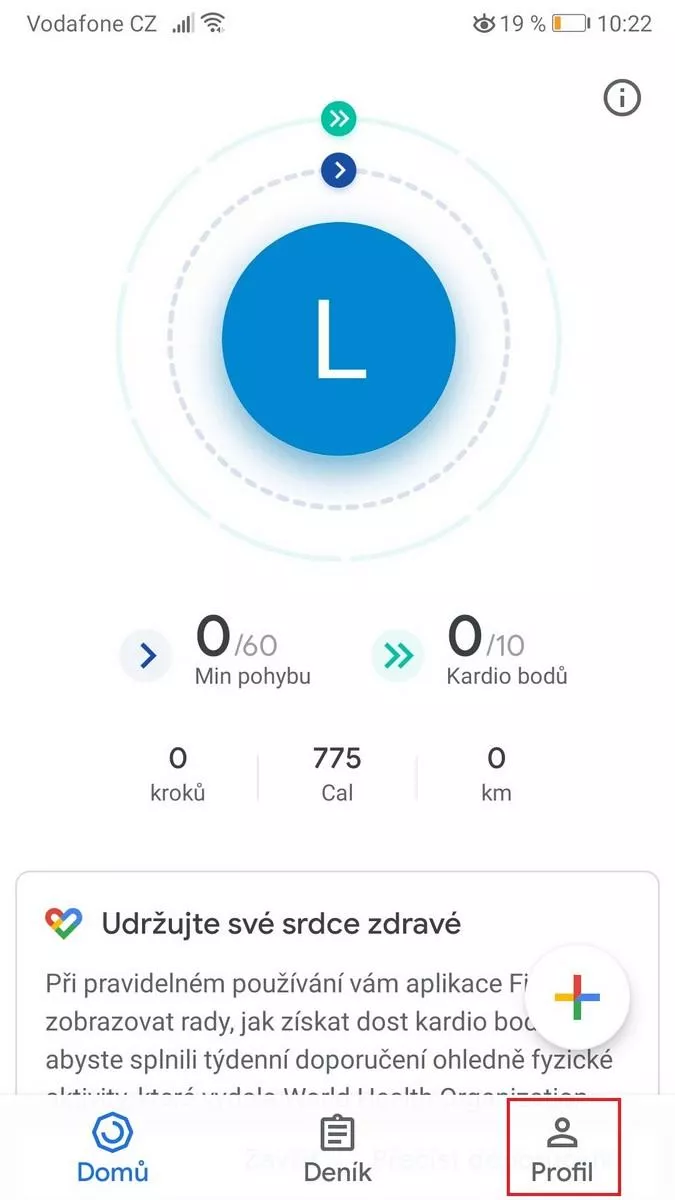
Task: Switch to the Domů tab
Action: (112, 1148)
